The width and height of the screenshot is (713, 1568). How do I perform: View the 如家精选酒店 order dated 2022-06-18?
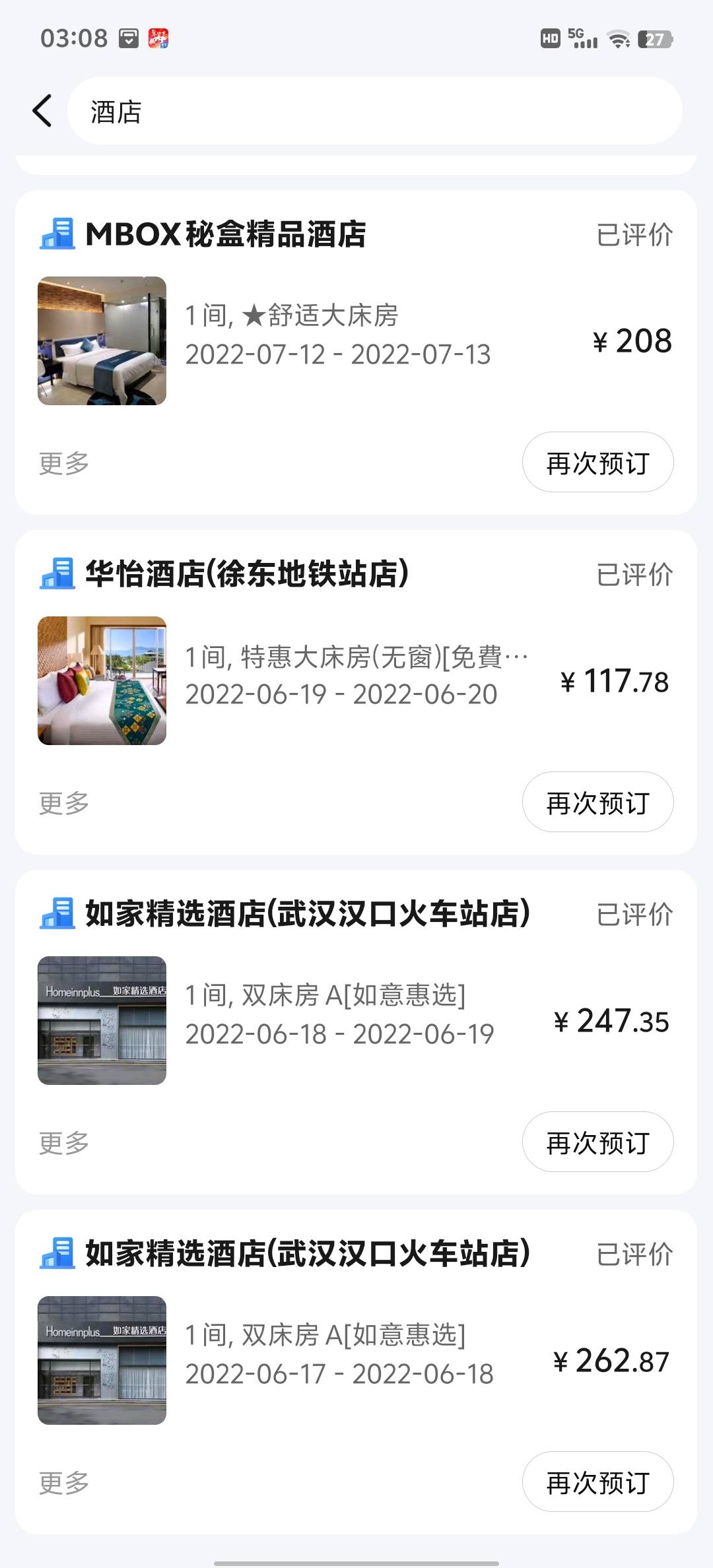[356, 1020]
